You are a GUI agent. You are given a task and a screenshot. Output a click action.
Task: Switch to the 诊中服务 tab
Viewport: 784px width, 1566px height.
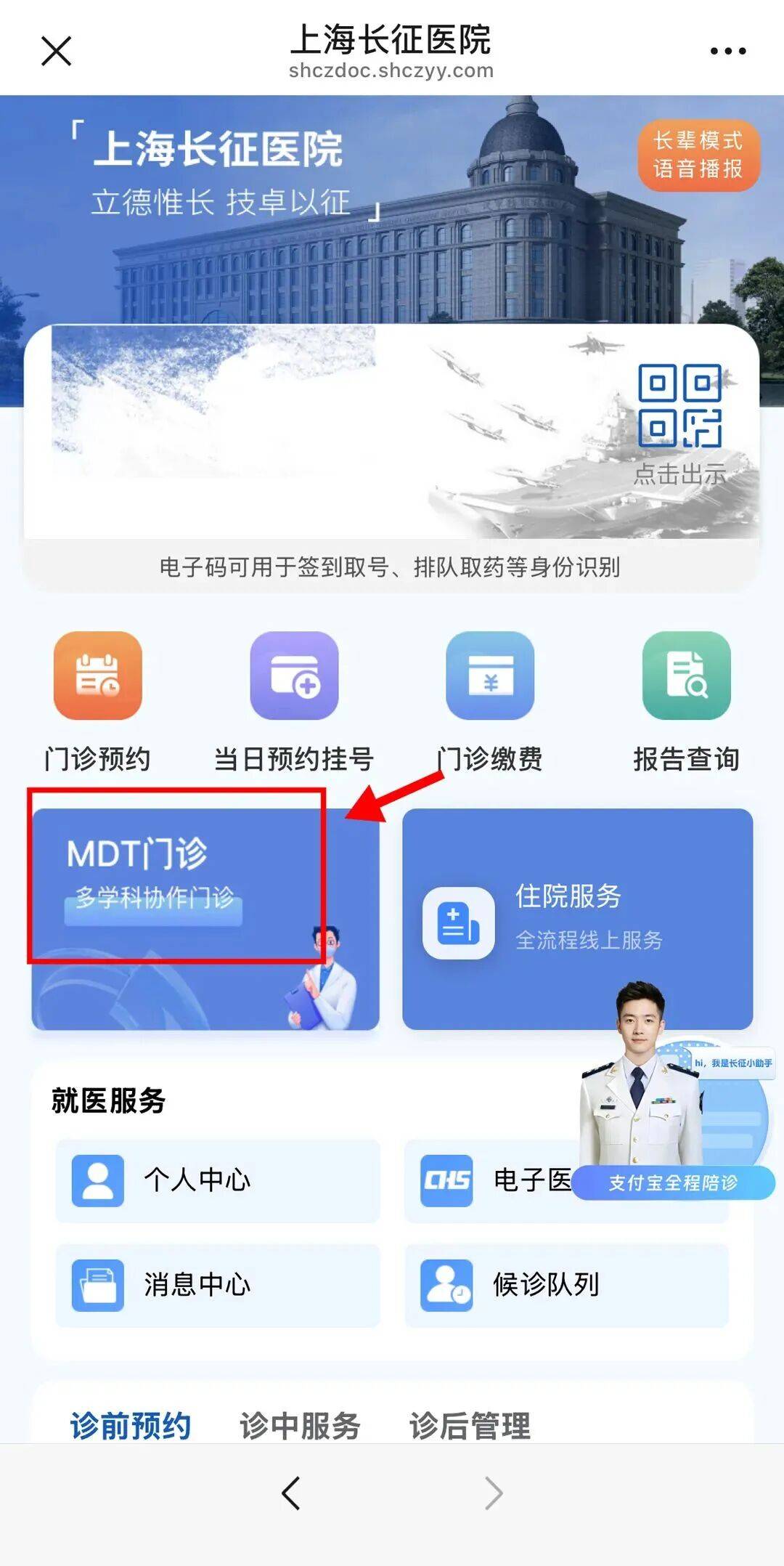point(300,1425)
